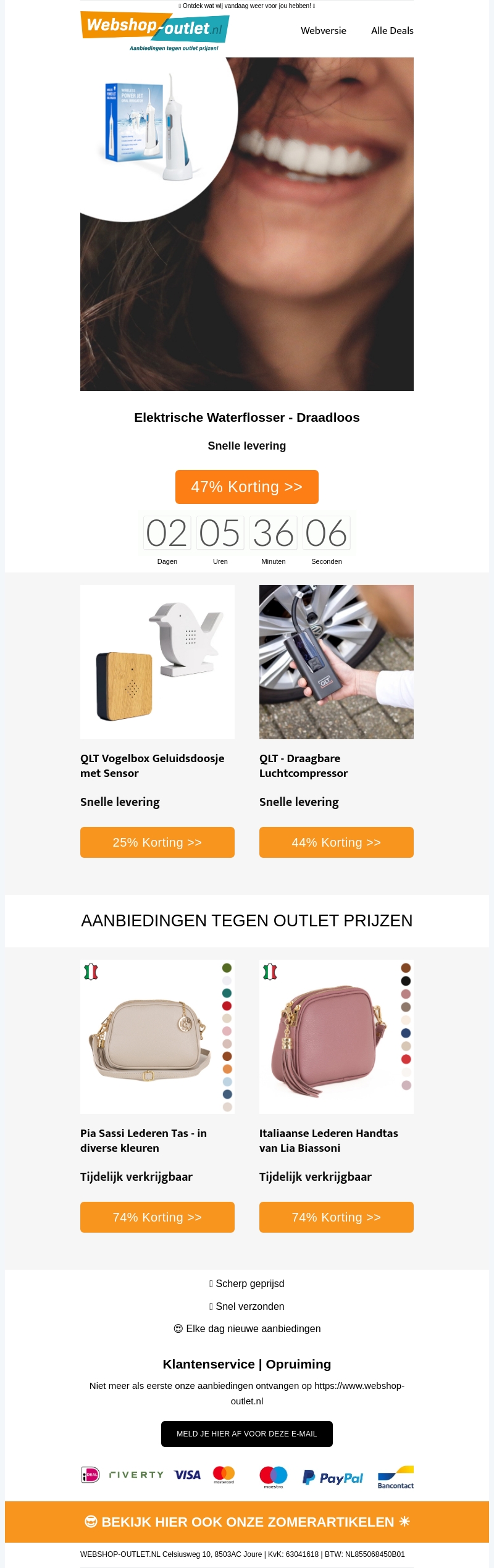Viewport: 494px width, 1568px height.
Task: Open the Webversie link
Action: coord(323,31)
